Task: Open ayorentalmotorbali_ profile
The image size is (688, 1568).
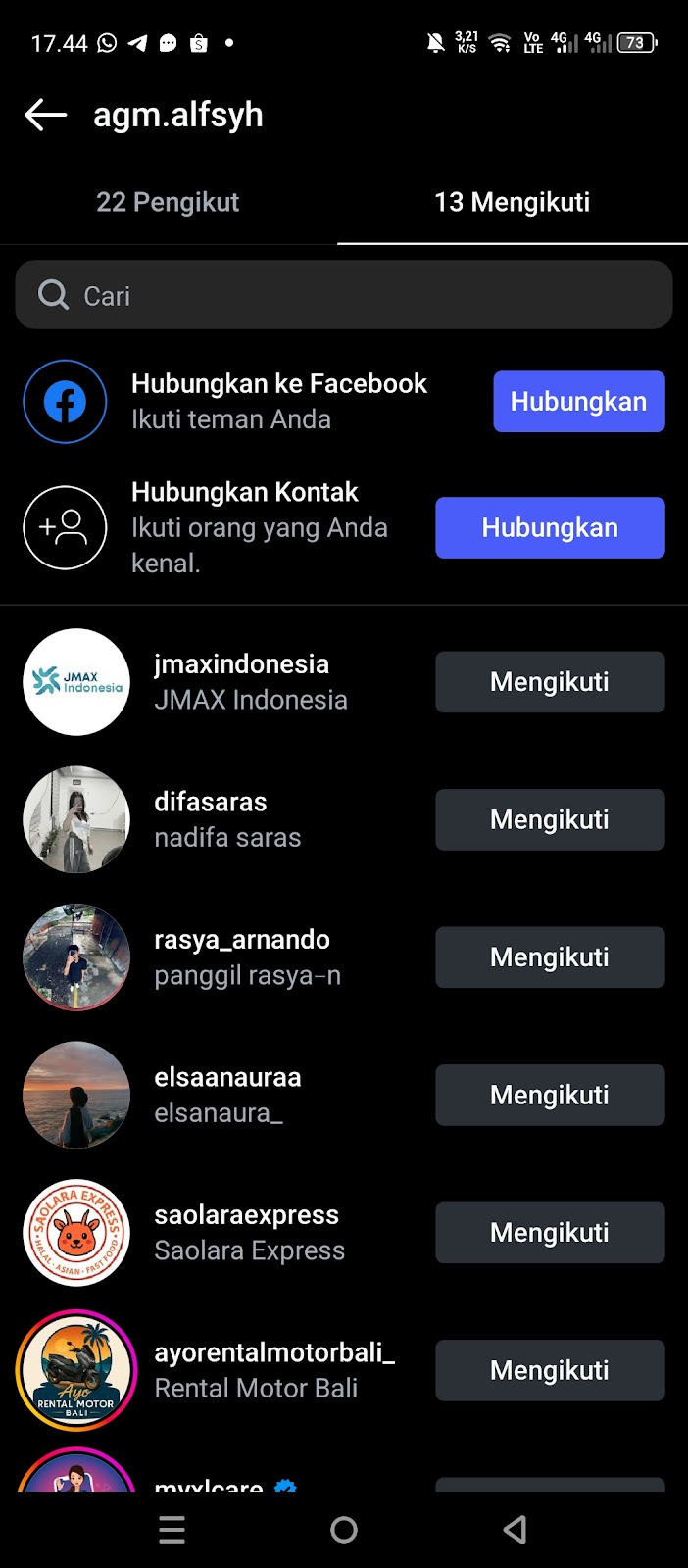Action: tap(274, 1353)
